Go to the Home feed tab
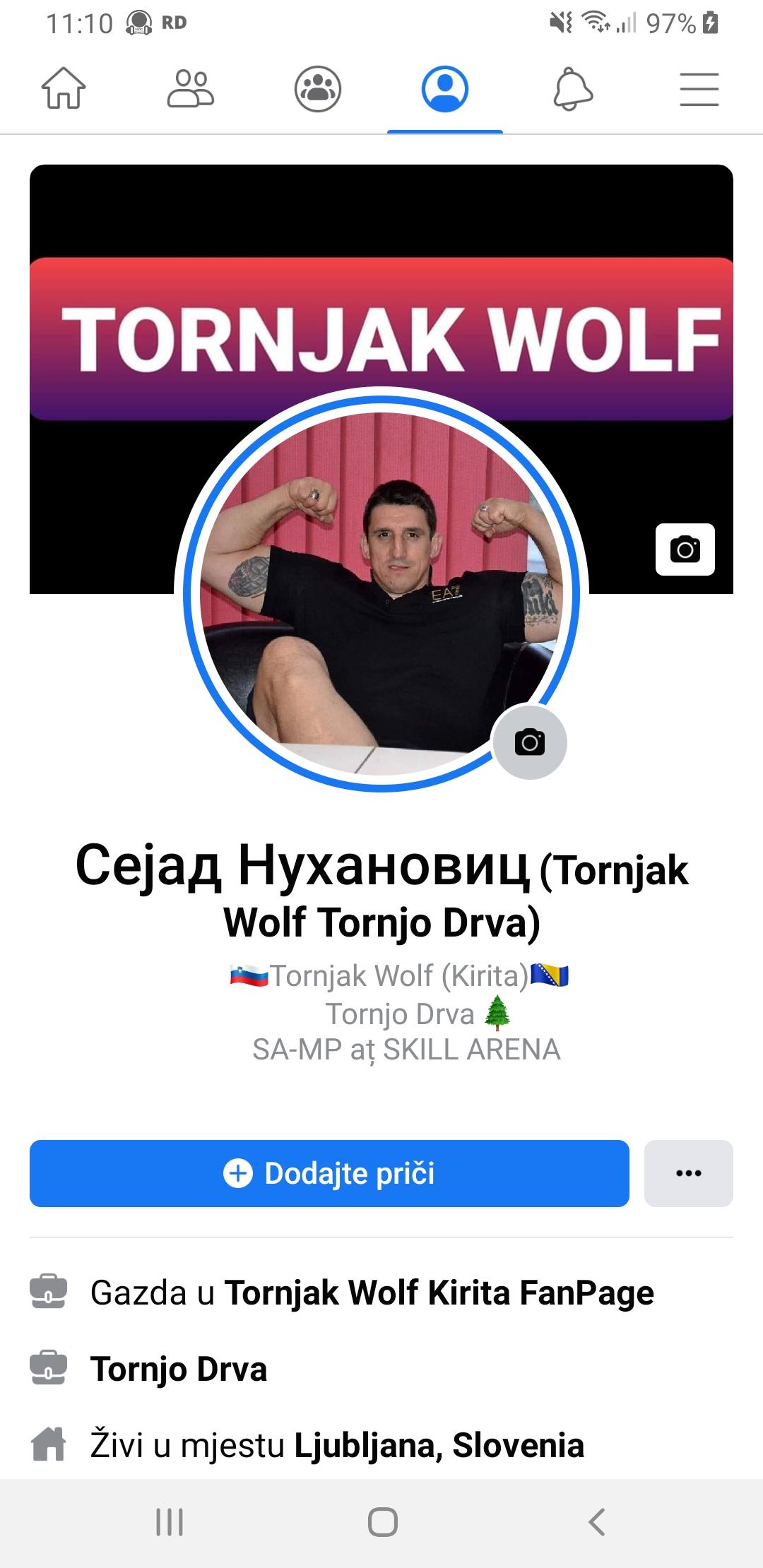The height and width of the screenshot is (1568, 763). (x=64, y=89)
